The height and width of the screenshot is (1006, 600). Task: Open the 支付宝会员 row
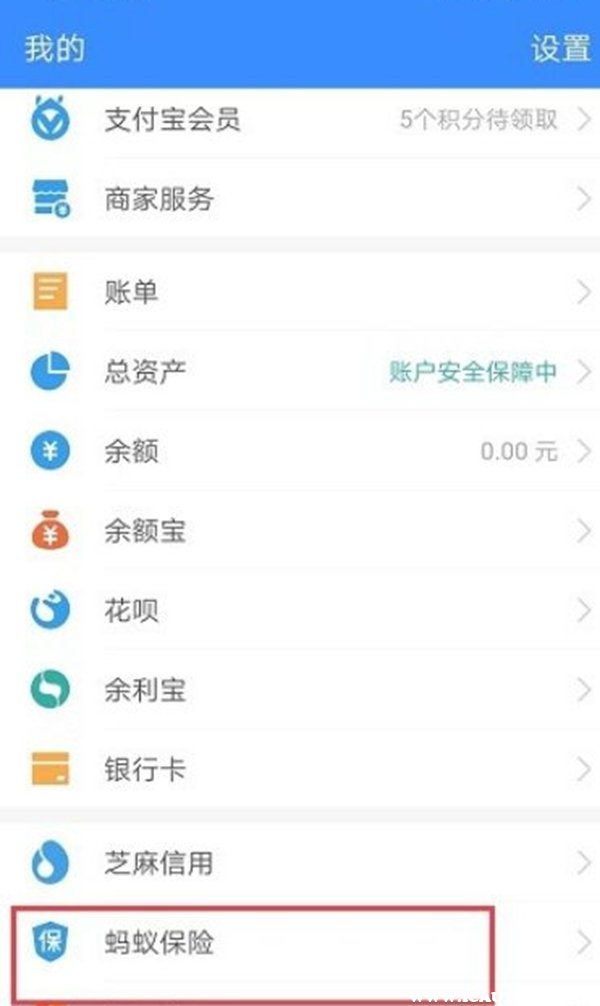[x=300, y=120]
